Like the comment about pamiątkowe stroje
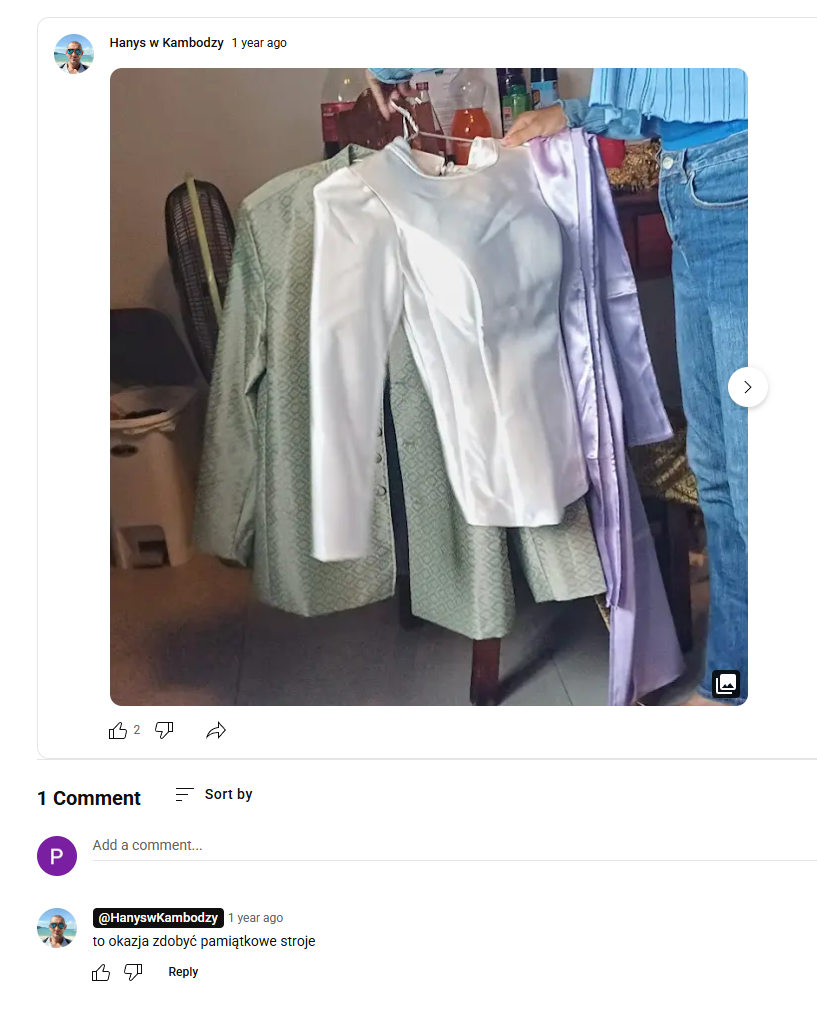This screenshot has width=817, height=1016. click(101, 972)
